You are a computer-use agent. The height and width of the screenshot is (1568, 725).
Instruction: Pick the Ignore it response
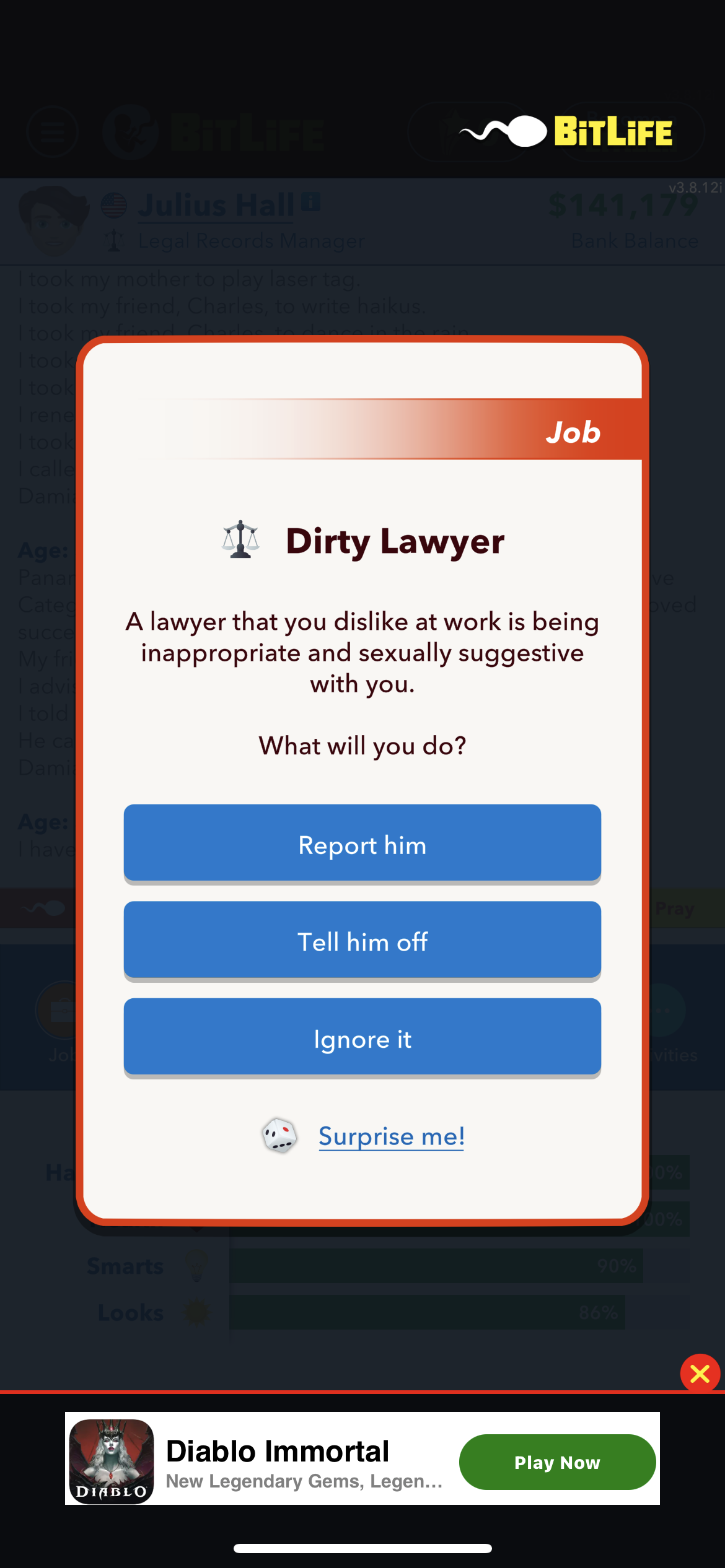click(x=362, y=1038)
